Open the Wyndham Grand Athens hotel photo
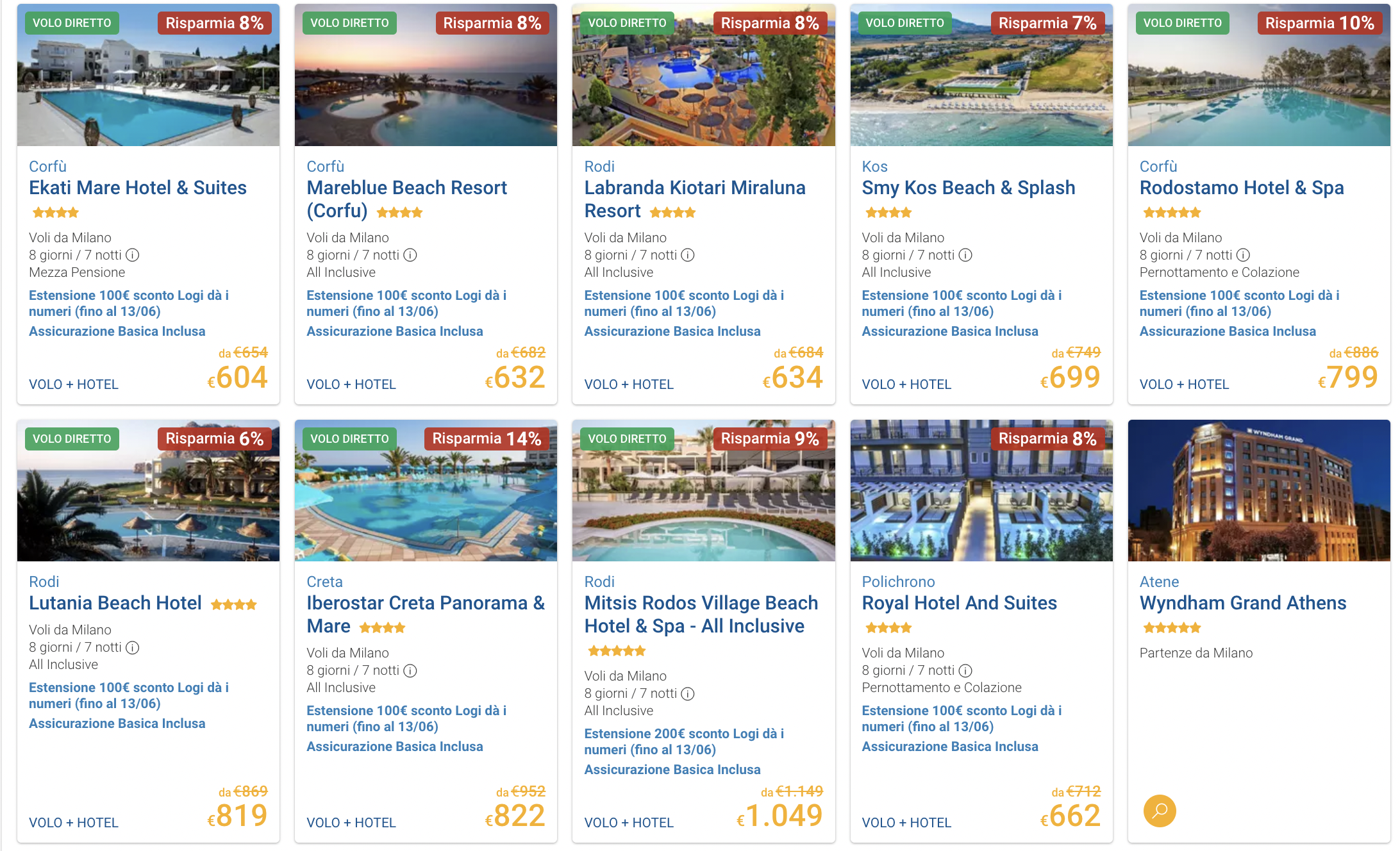This screenshot has width=1400, height=851. point(1258,490)
